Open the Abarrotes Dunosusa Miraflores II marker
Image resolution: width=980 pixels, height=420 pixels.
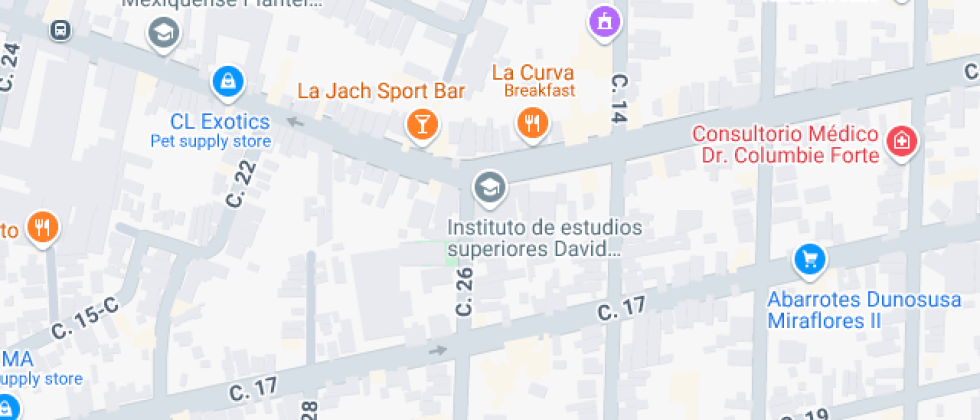[809, 260]
